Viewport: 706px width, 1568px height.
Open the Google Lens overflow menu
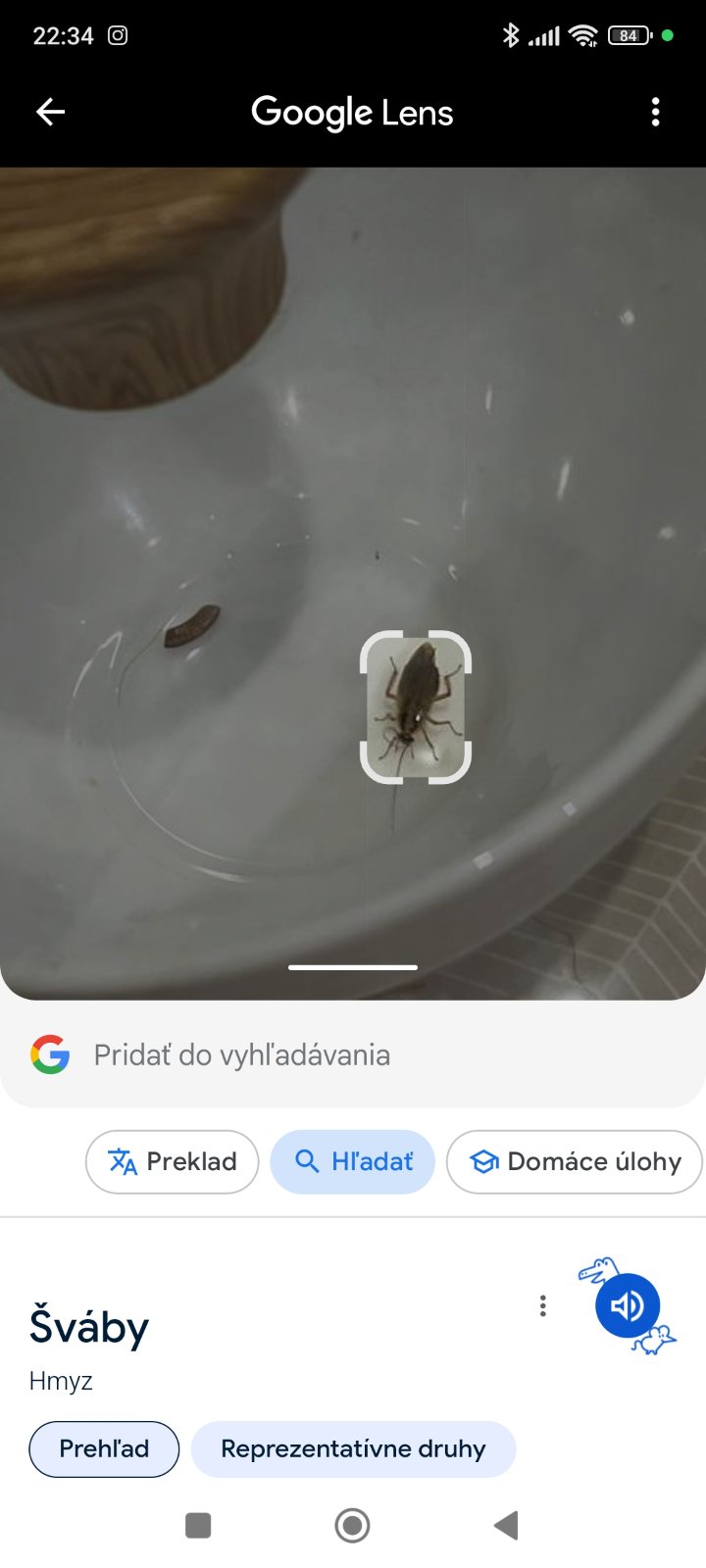655,113
